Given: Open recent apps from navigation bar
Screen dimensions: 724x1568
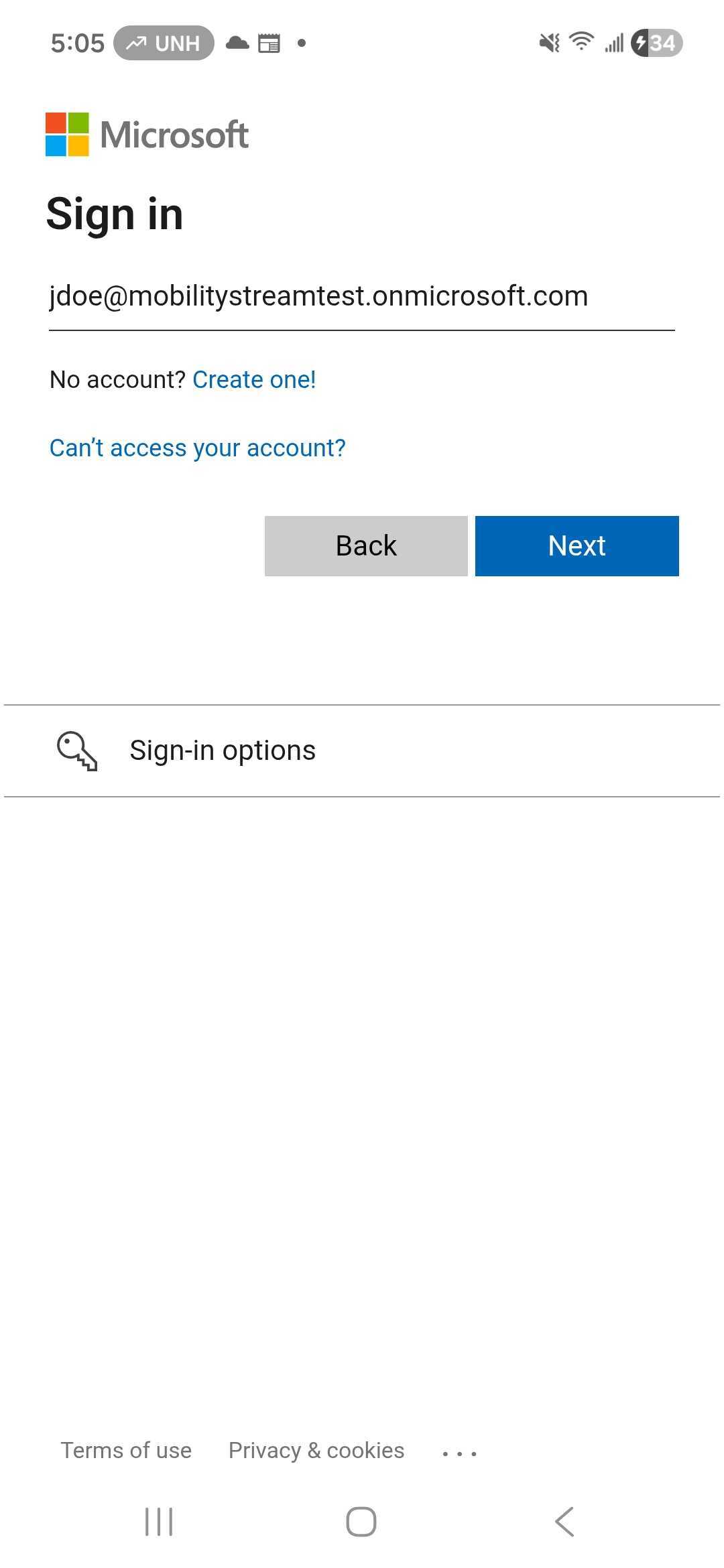Looking at the screenshot, I should [x=159, y=1521].
